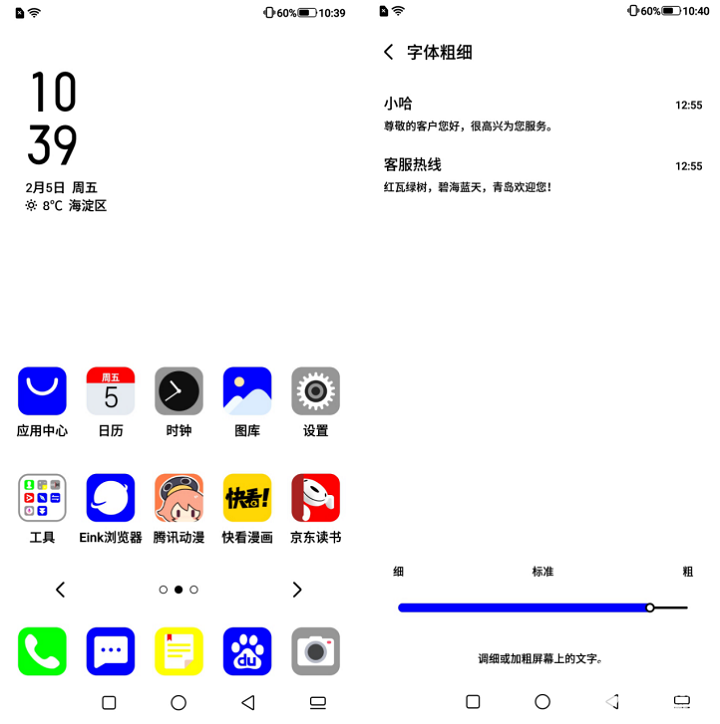Go to next home page arrow
This screenshot has width=720, height=724.
[297, 589]
